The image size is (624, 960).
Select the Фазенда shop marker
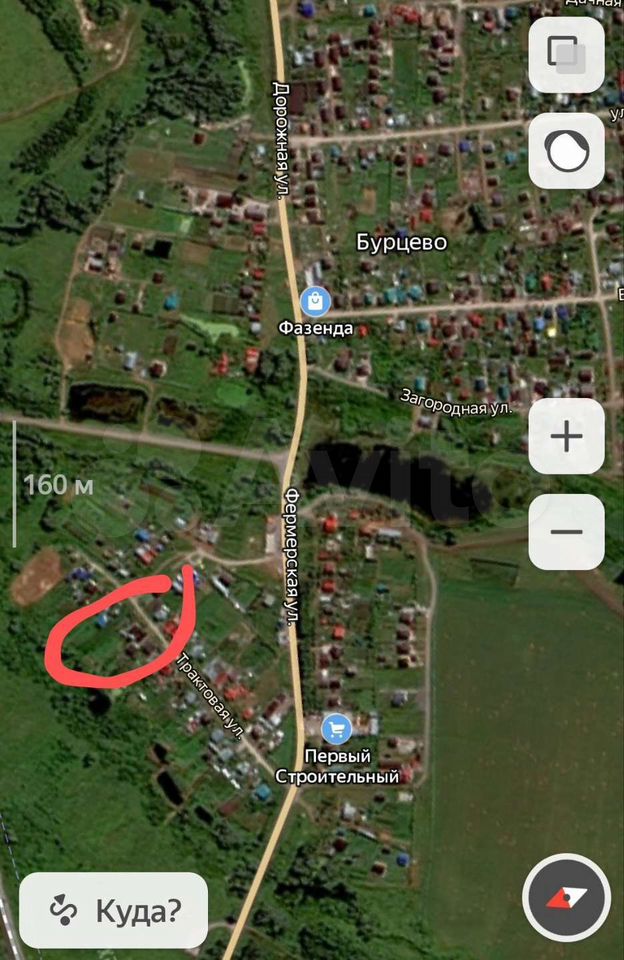pyautogui.click(x=316, y=299)
